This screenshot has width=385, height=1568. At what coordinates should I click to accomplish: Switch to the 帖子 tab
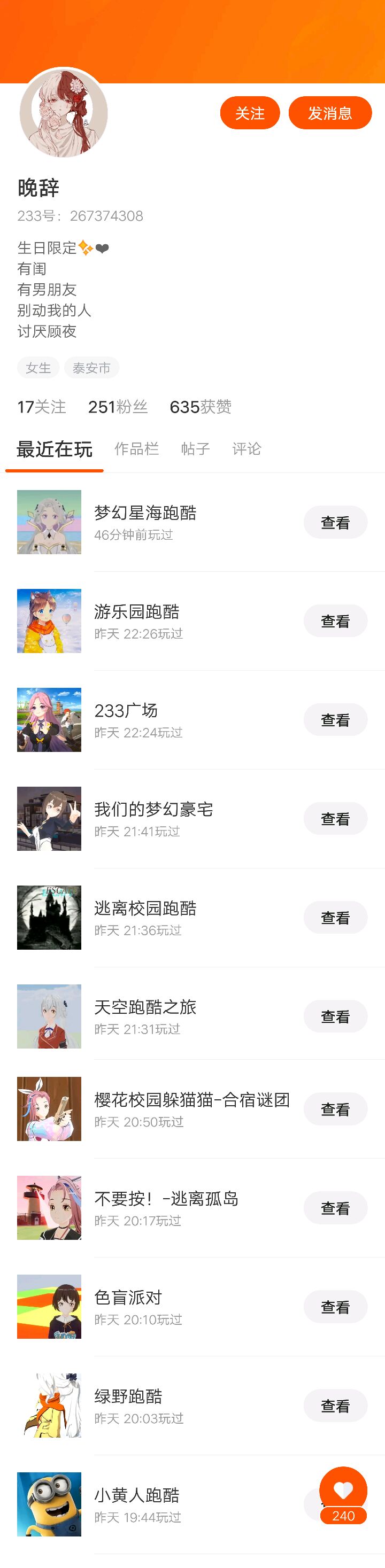tap(195, 448)
